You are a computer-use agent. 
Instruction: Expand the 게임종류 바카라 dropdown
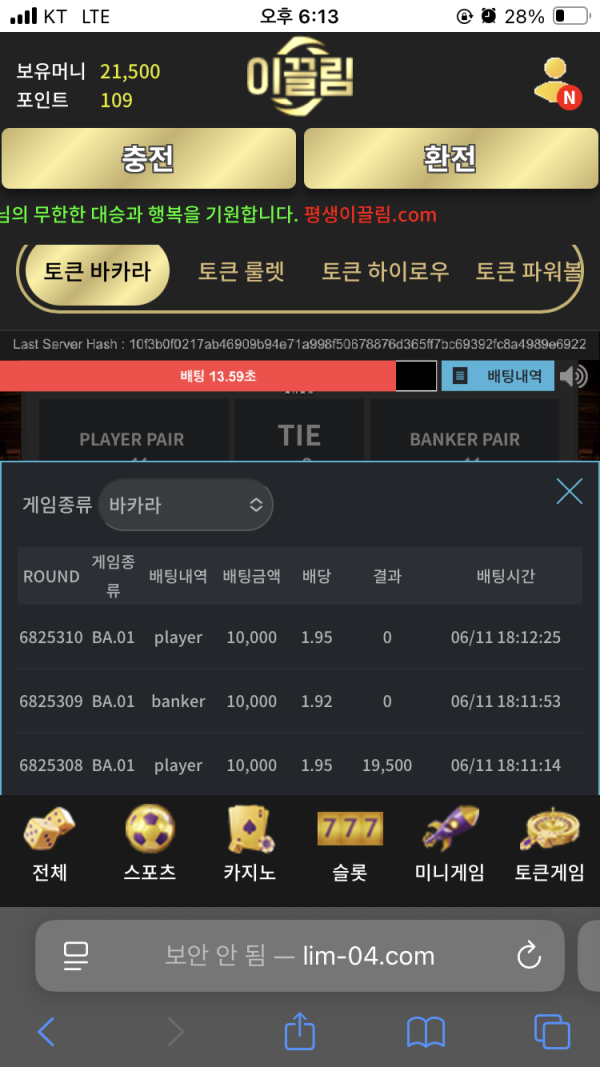186,505
